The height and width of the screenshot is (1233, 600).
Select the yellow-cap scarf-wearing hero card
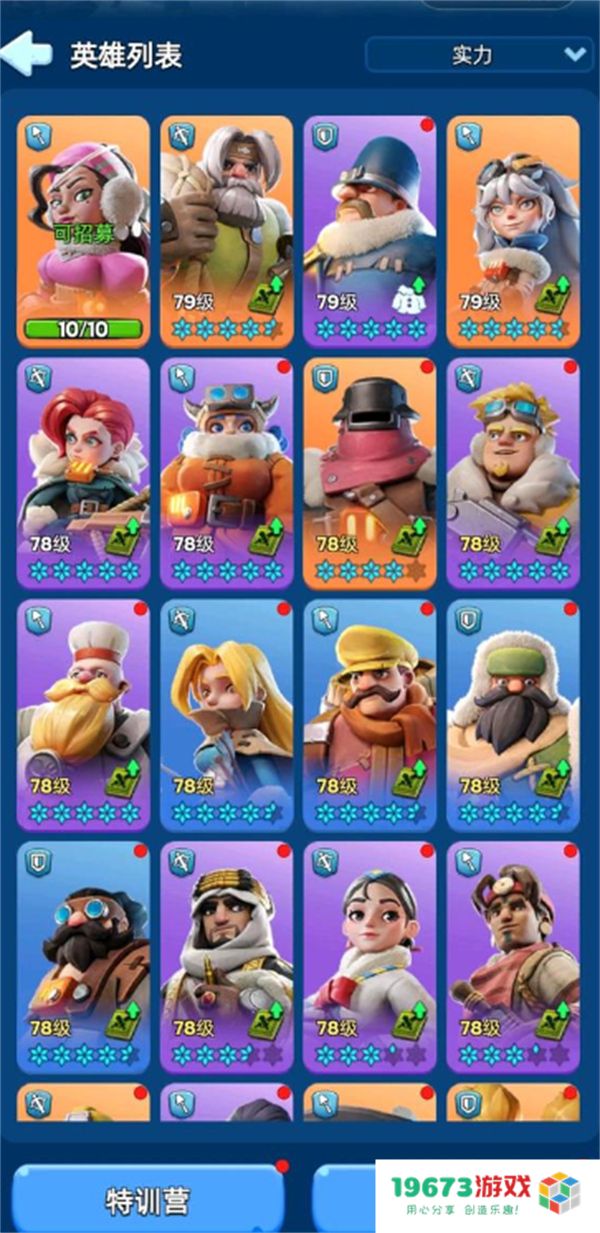click(x=370, y=714)
